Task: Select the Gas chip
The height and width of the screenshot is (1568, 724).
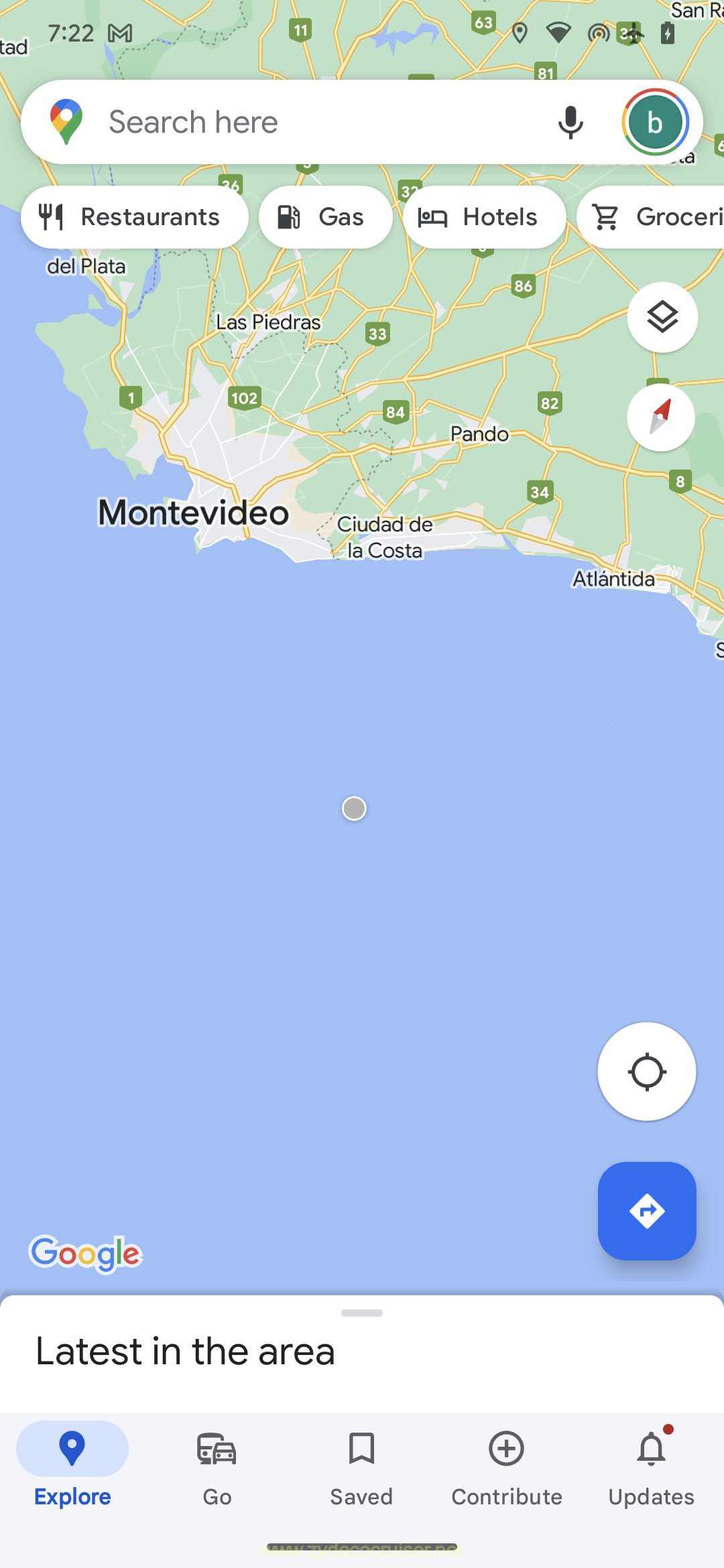Action: (325, 217)
